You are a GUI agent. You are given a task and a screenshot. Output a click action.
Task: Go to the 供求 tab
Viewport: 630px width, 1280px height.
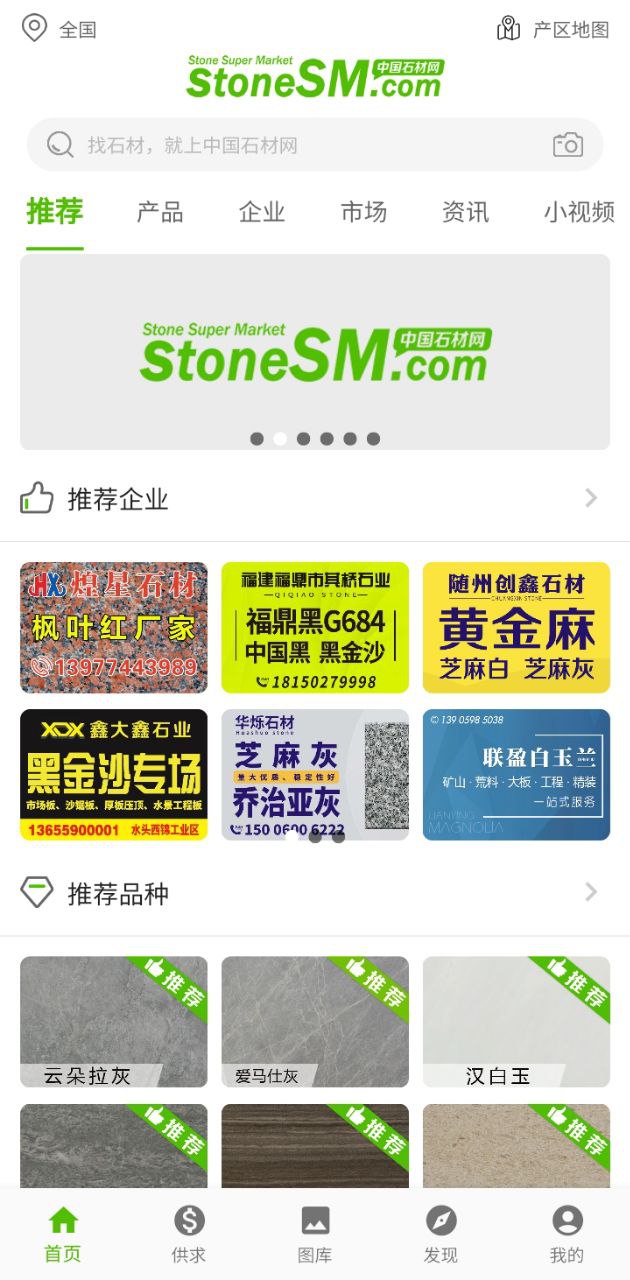click(x=188, y=1233)
